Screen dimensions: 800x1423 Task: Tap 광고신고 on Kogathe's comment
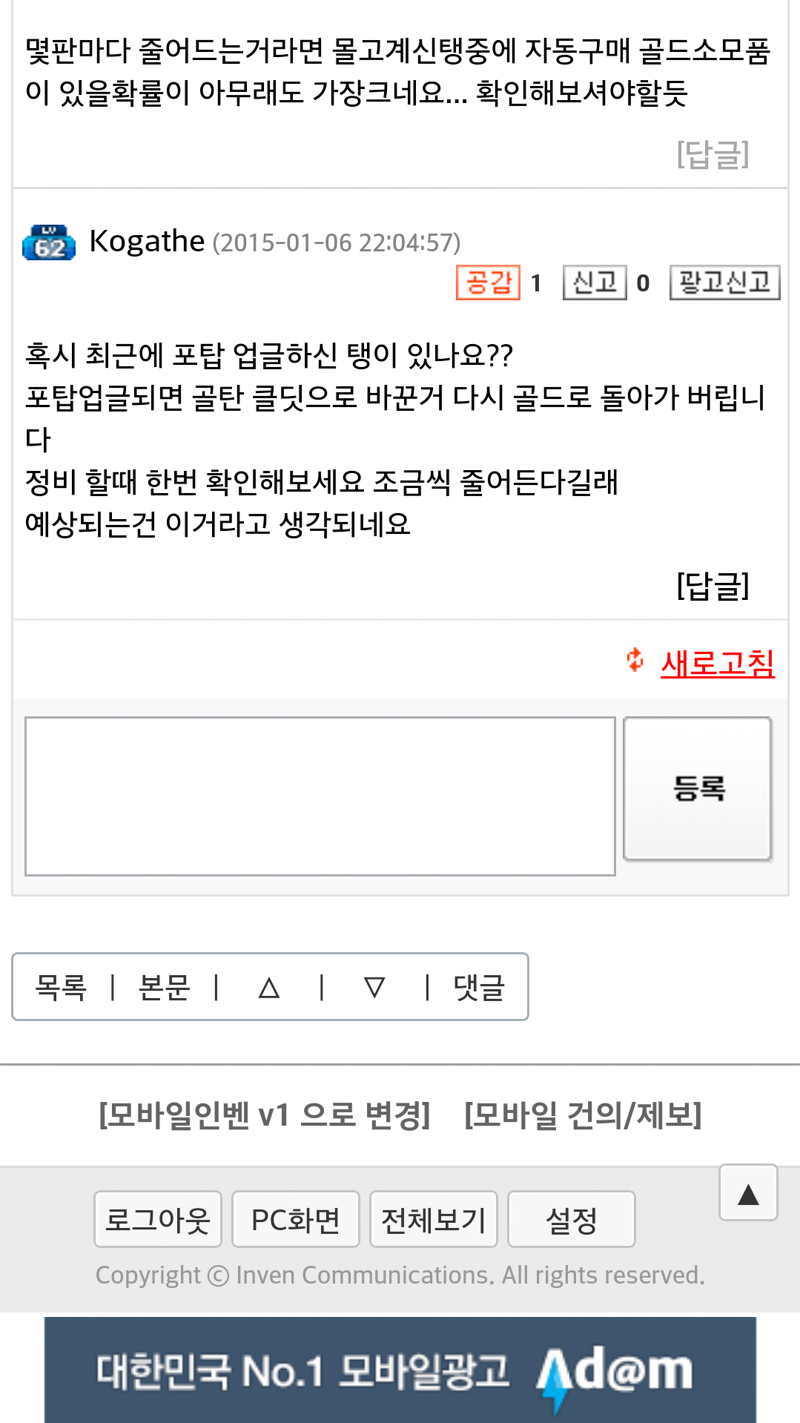(x=724, y=283)
